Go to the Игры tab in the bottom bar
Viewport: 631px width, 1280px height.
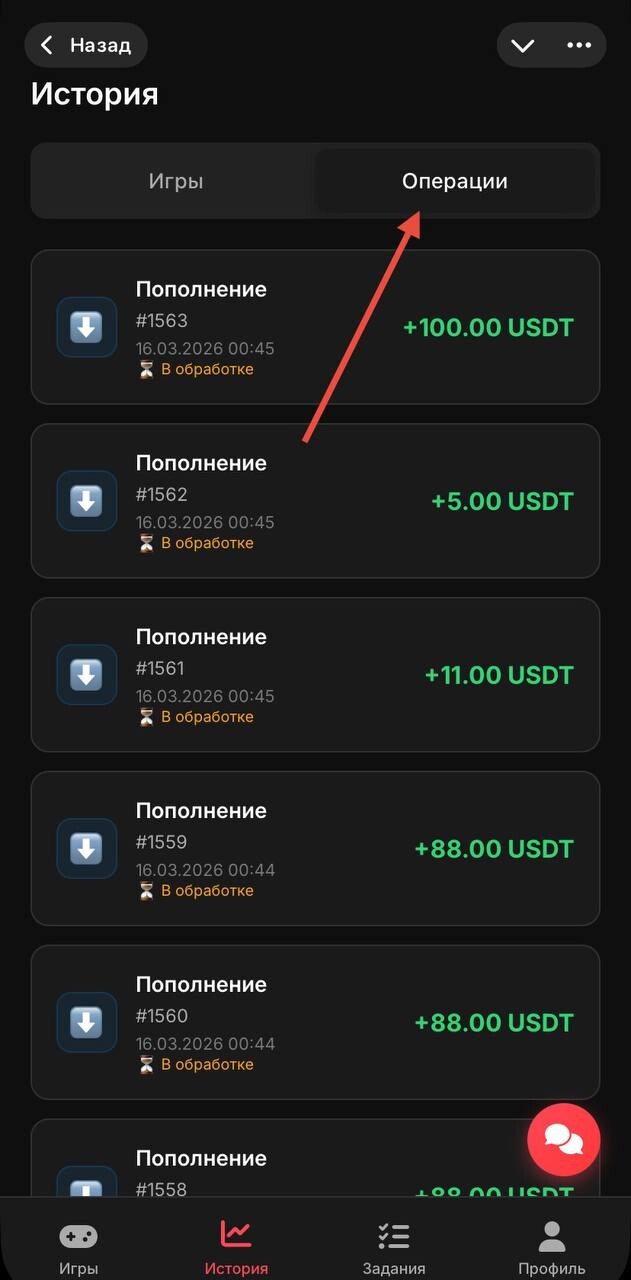(x=78, y=1247)
